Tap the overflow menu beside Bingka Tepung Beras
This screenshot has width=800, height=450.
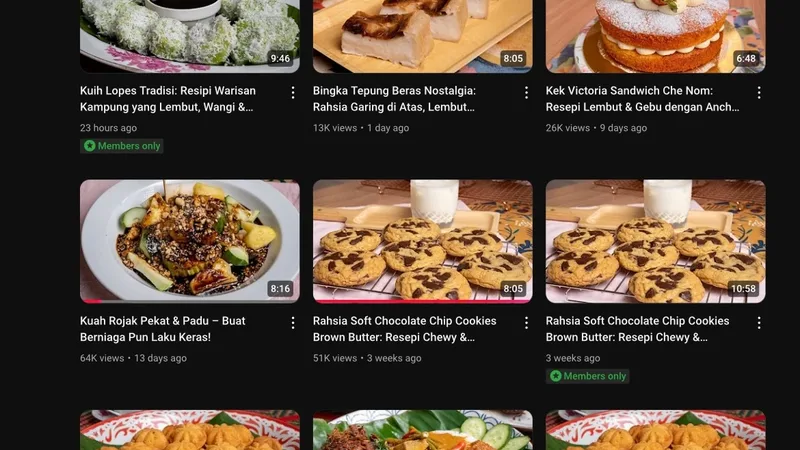[526, 93]
